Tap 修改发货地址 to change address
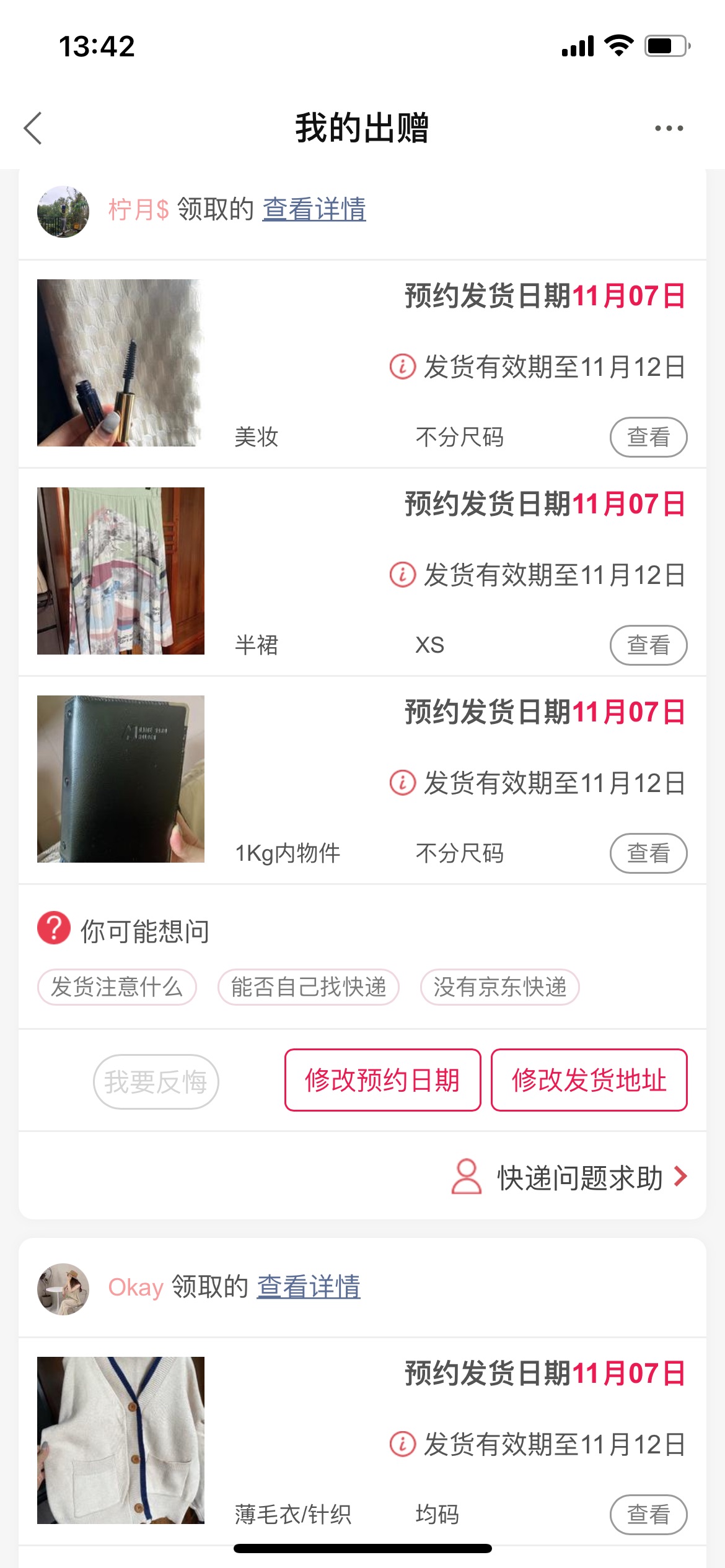This screenshot has width=725, height=1568. pos(589,1080)
